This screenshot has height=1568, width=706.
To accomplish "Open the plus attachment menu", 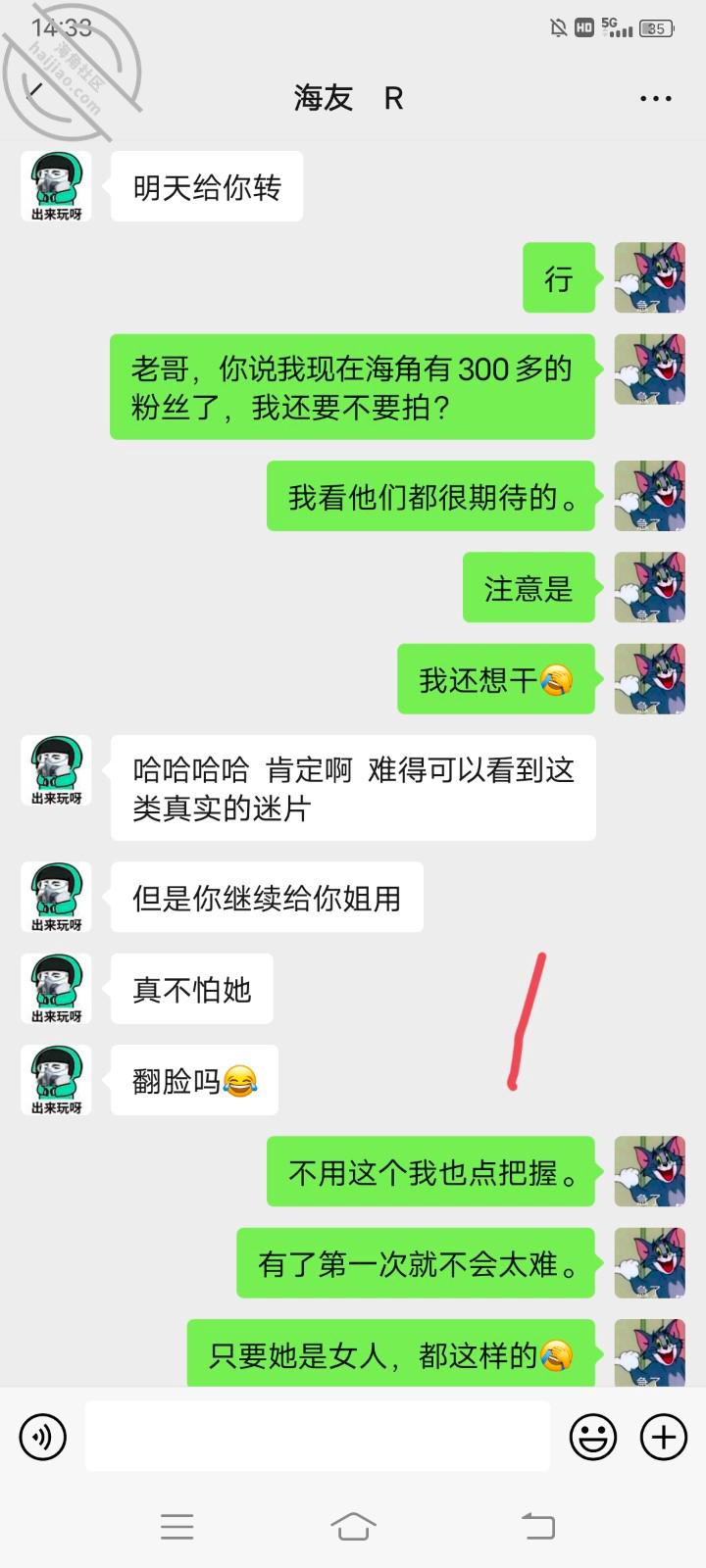I will coord(664,1438).
